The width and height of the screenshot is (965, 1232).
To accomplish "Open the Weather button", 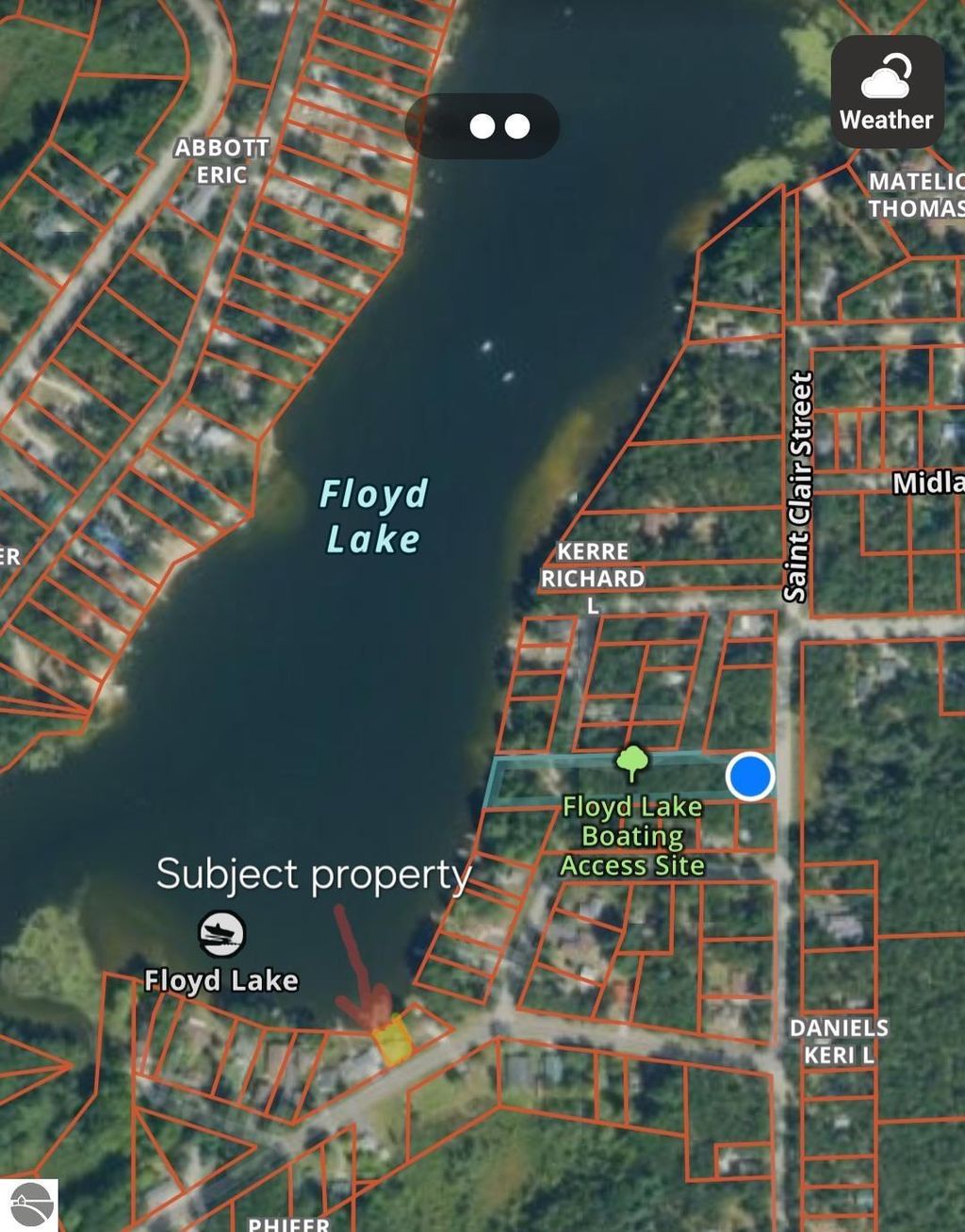I will point(887,91).
